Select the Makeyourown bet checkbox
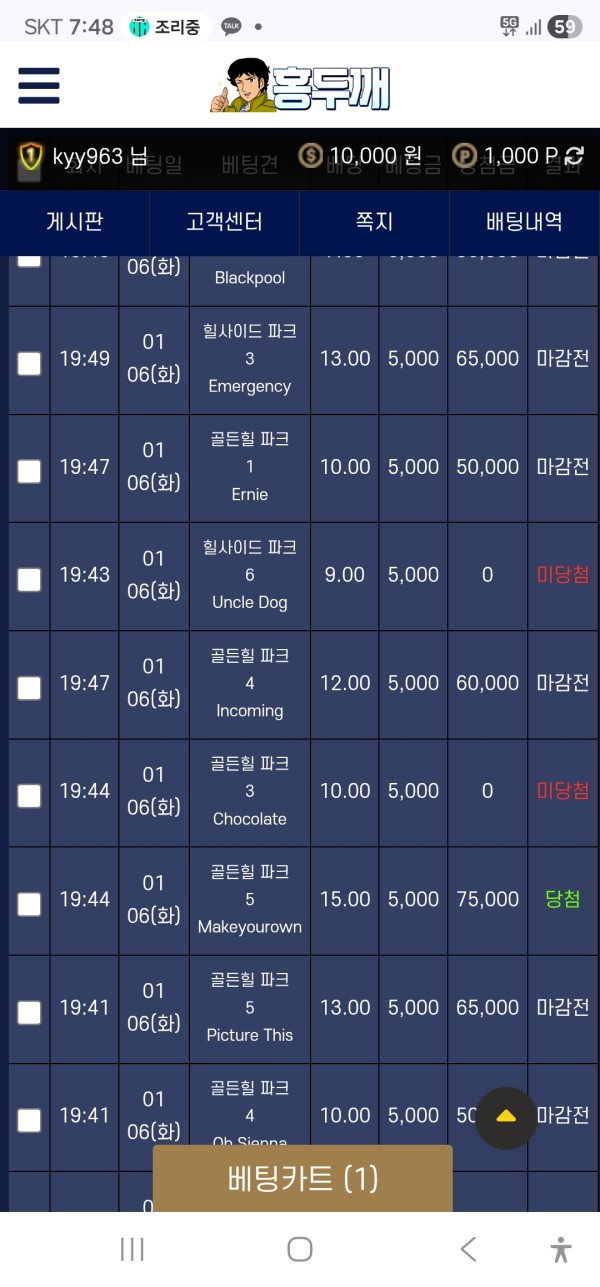Viewport: 600px width, 1287px height. coord(30,903)
